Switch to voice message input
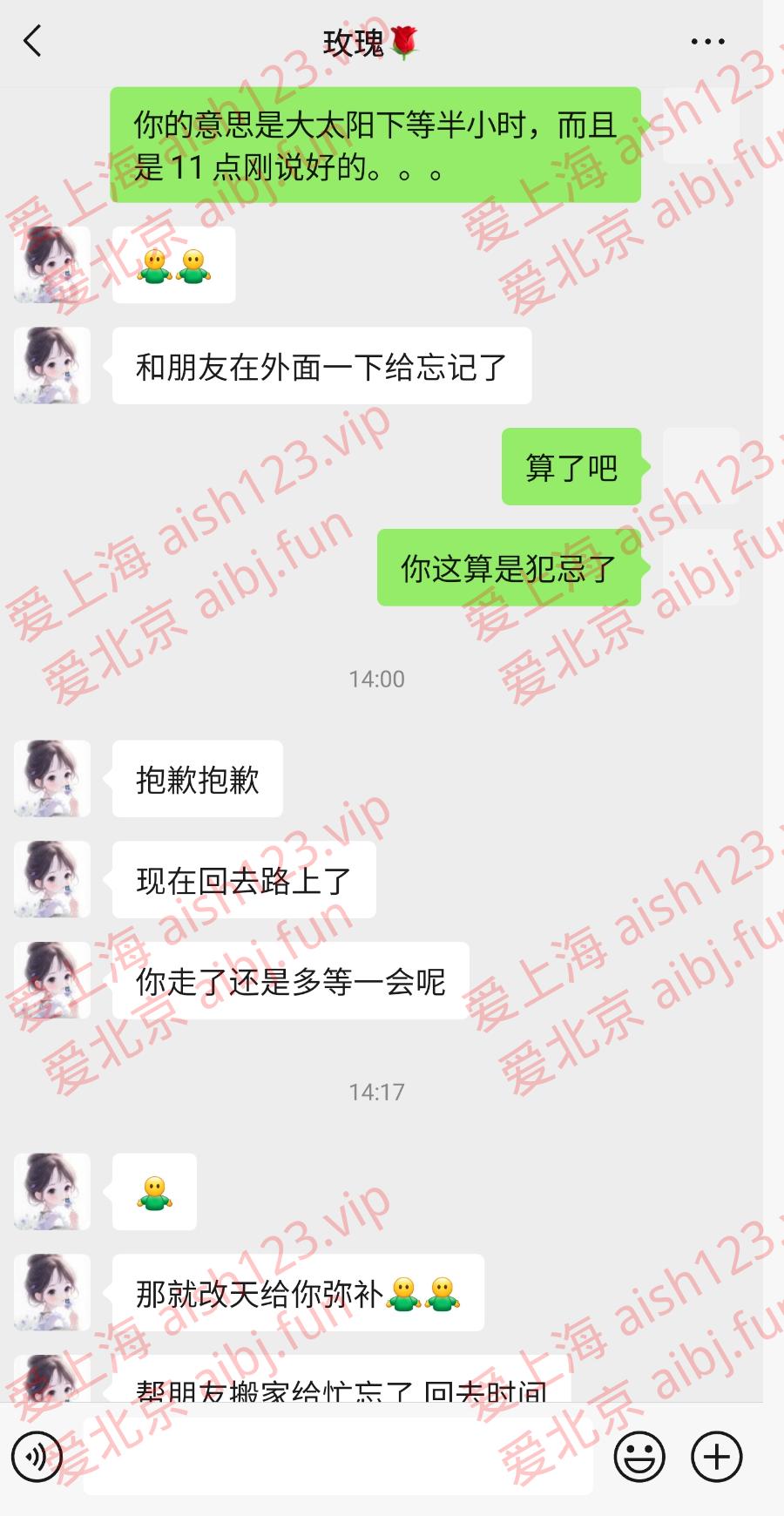784x1516 pixels. pyautogui.click(x=37, y=1457)
